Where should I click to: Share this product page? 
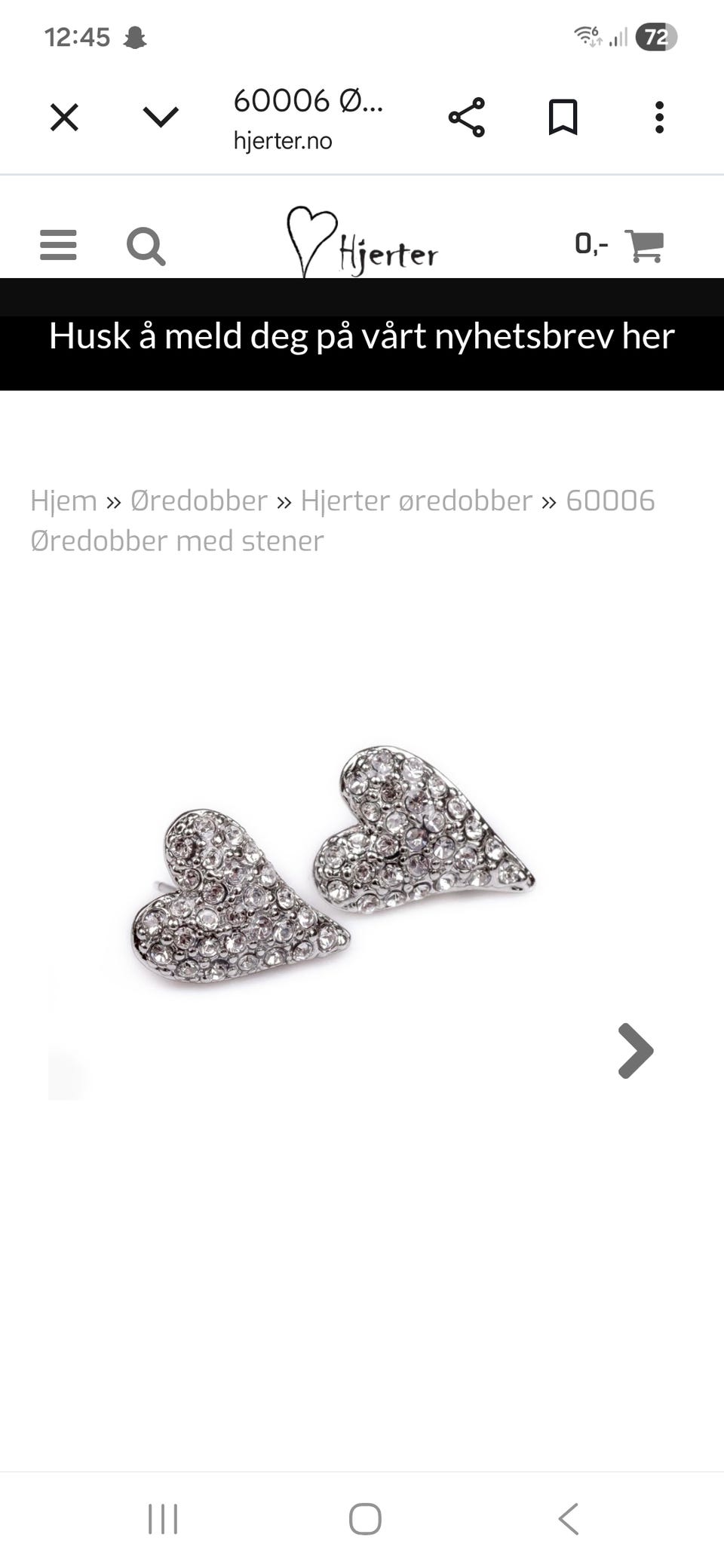click(465, 117)
